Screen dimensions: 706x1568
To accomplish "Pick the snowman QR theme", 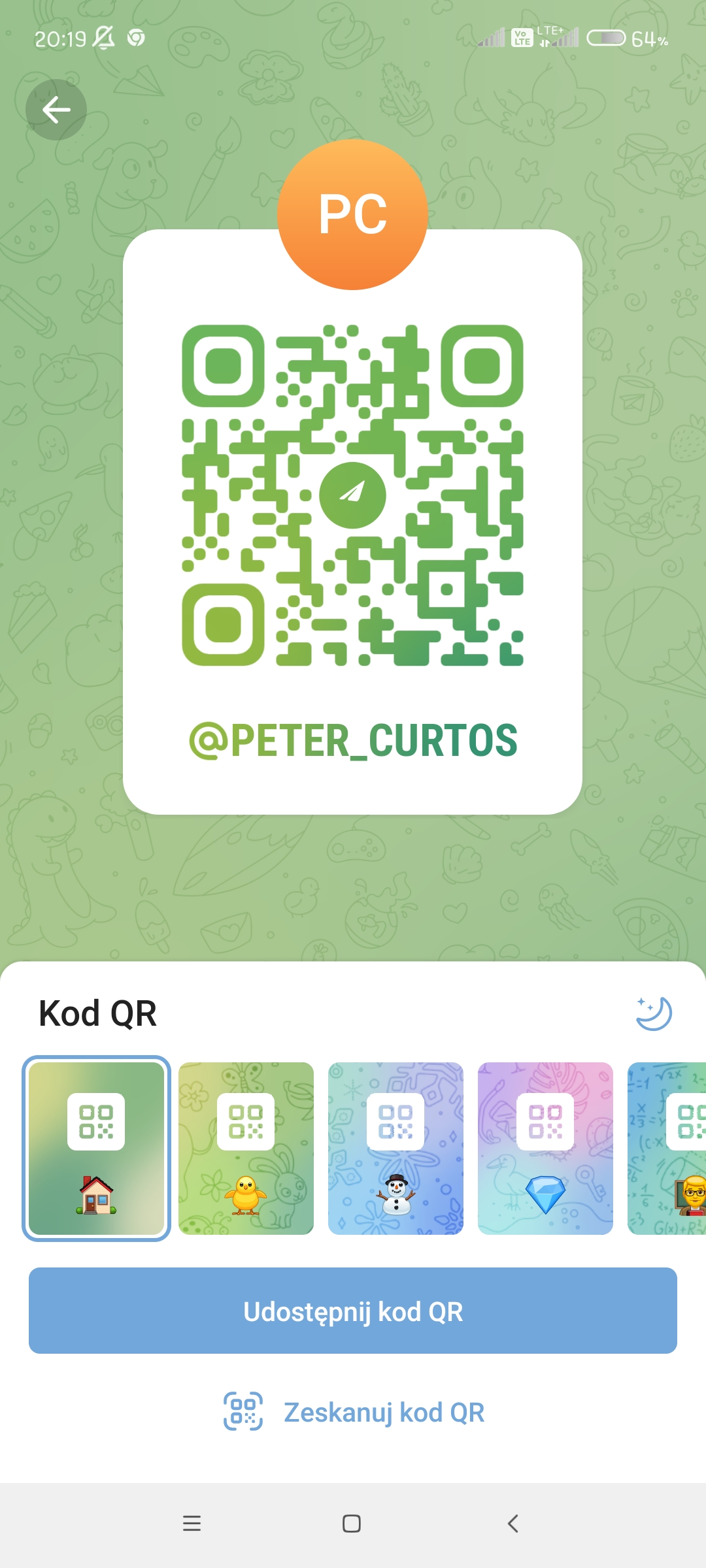I will 395,1148.
